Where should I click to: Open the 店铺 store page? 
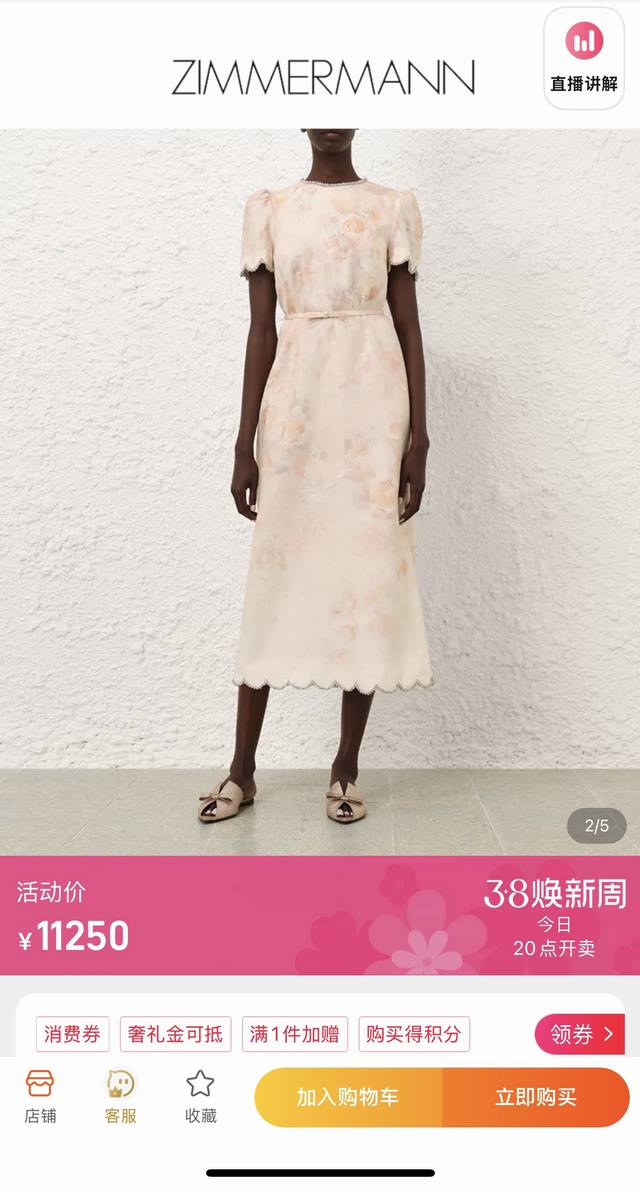[x=40, y=1096]
